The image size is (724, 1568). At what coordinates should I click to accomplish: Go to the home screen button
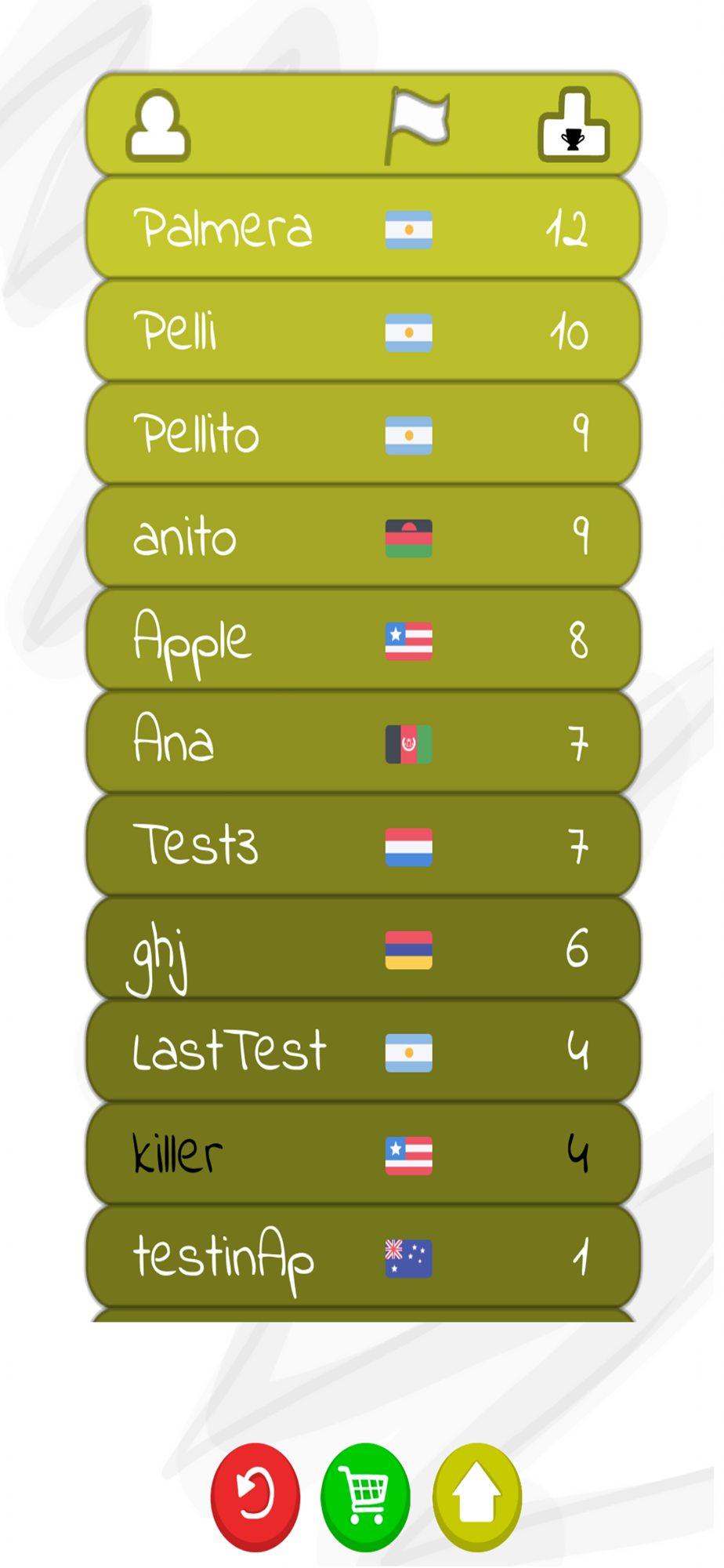point(477,1497)
